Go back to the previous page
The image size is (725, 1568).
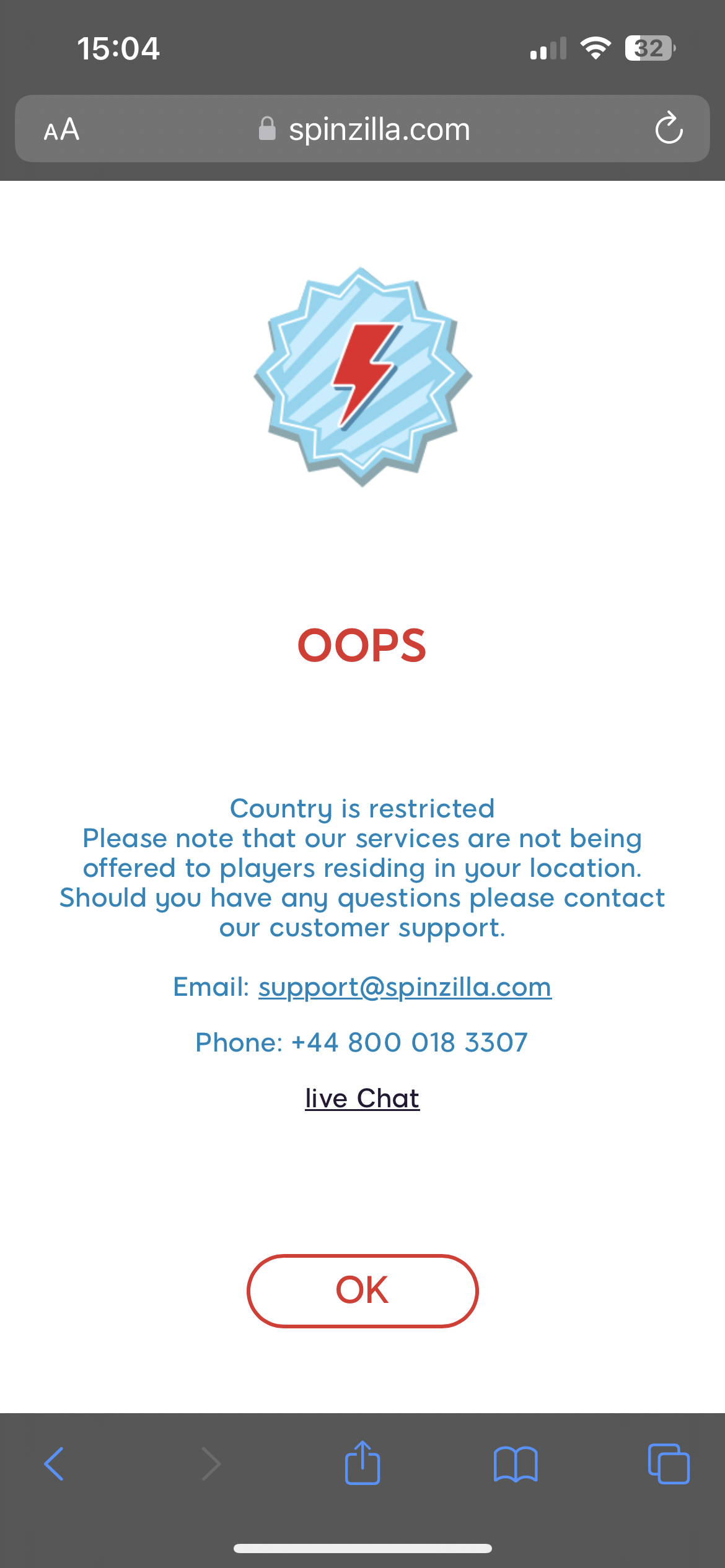(x=54, y=1464)
